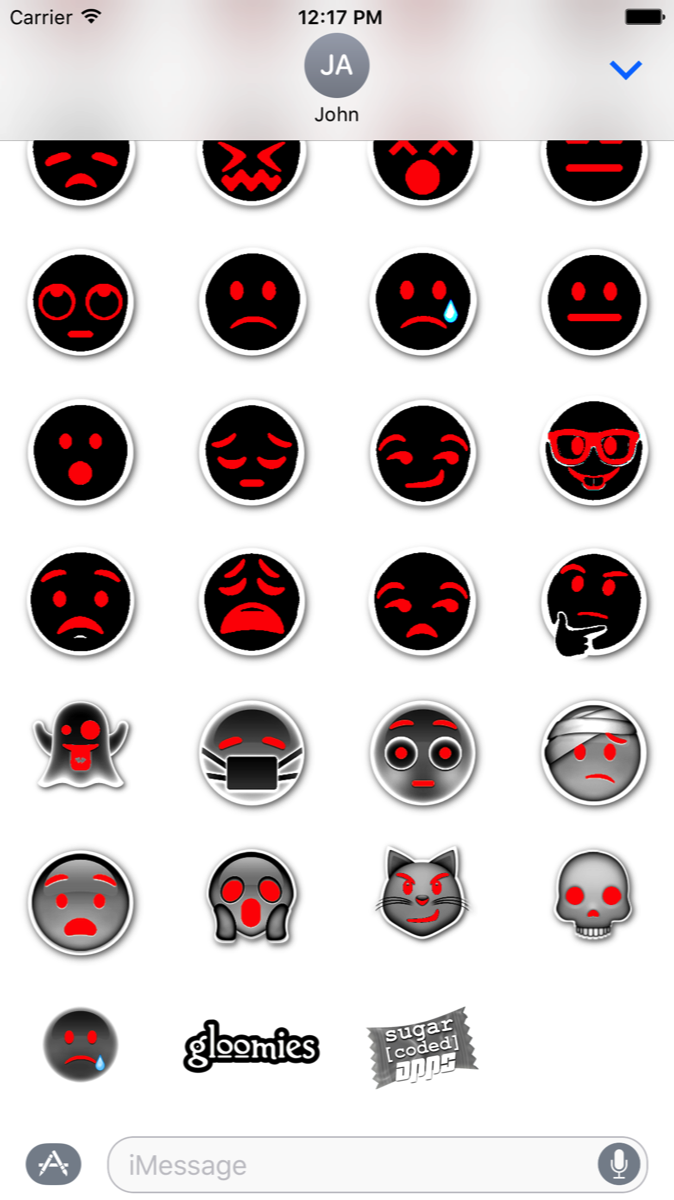Choose the sugar coded apps sticker
This screenshot has width=674, height=1200.
click(422, 1047)
